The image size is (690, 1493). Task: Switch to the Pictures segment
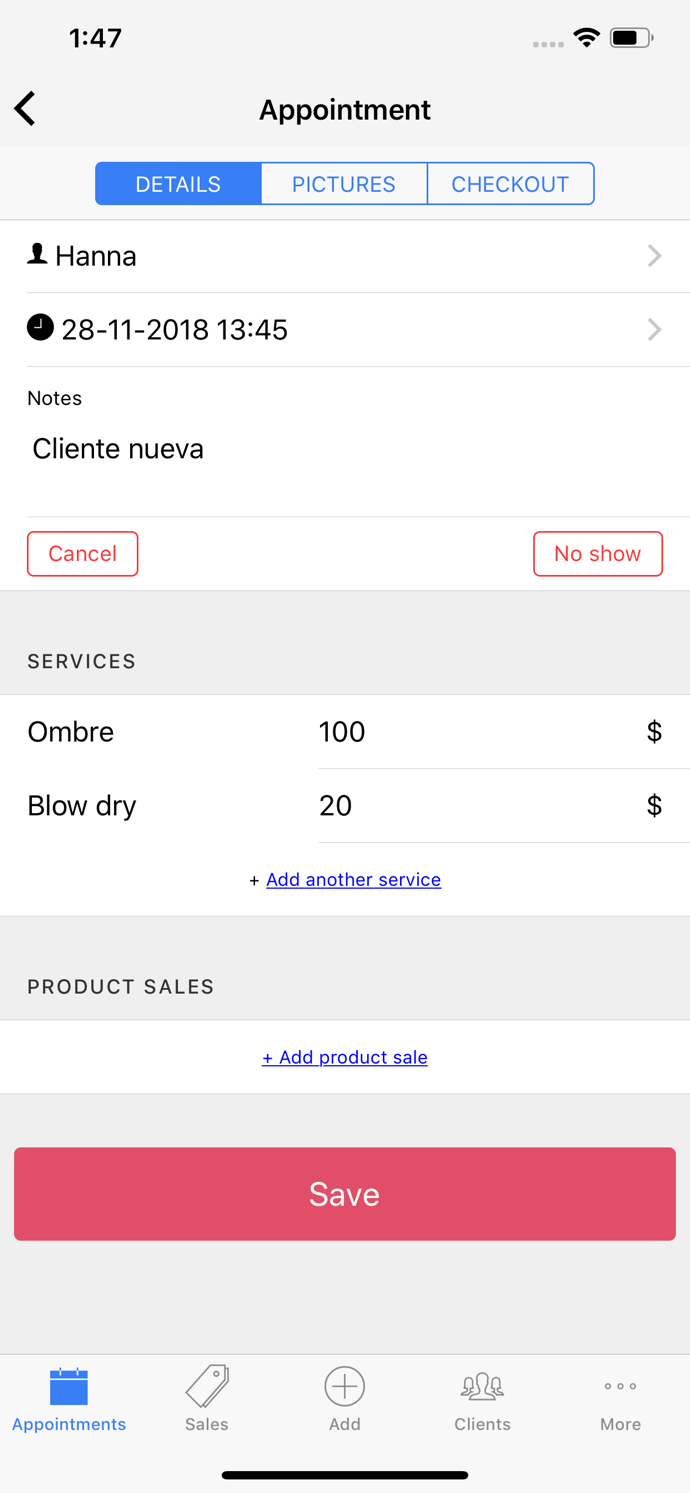coord(344,184)
